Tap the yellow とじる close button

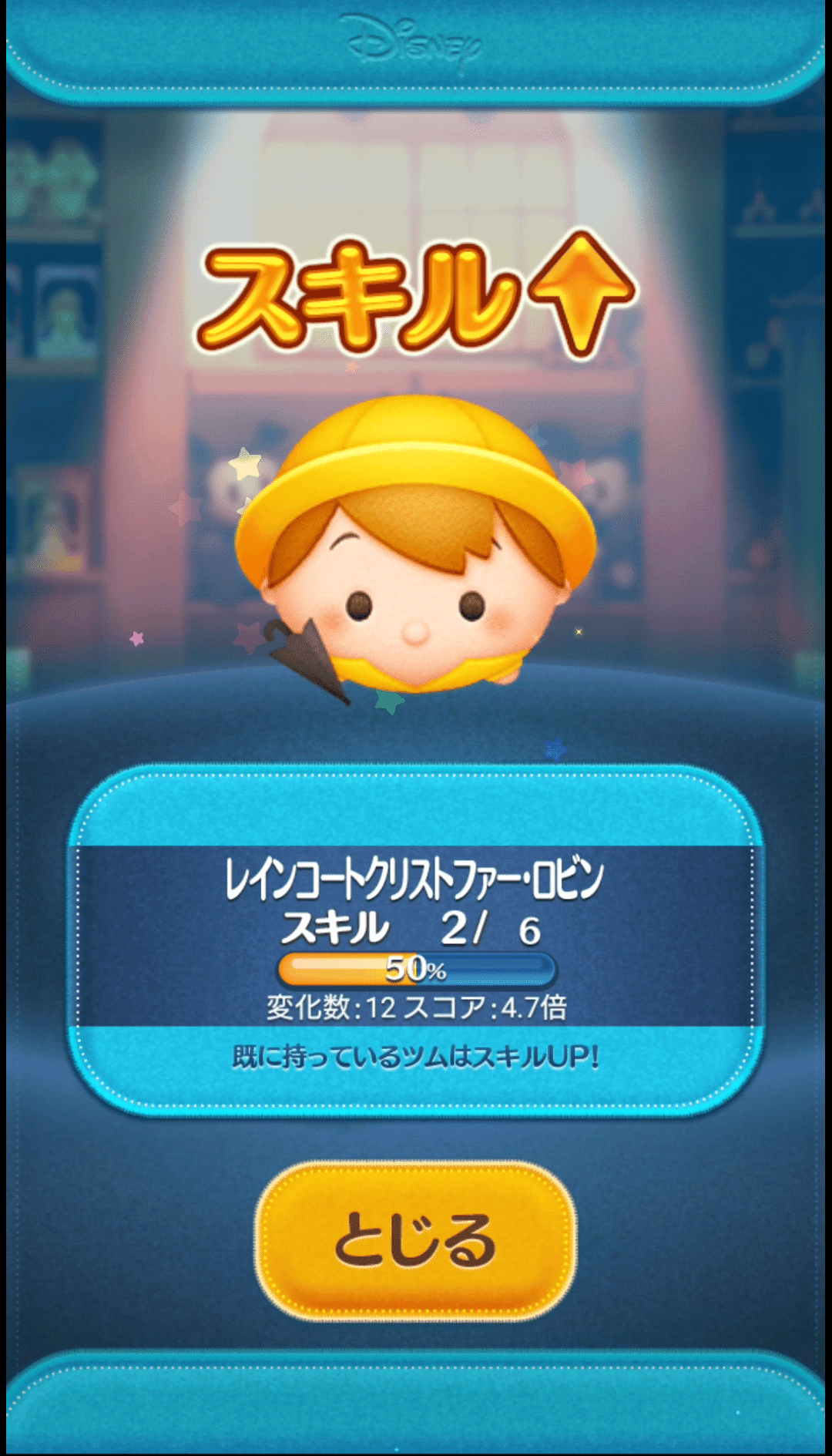[416, 1240]
